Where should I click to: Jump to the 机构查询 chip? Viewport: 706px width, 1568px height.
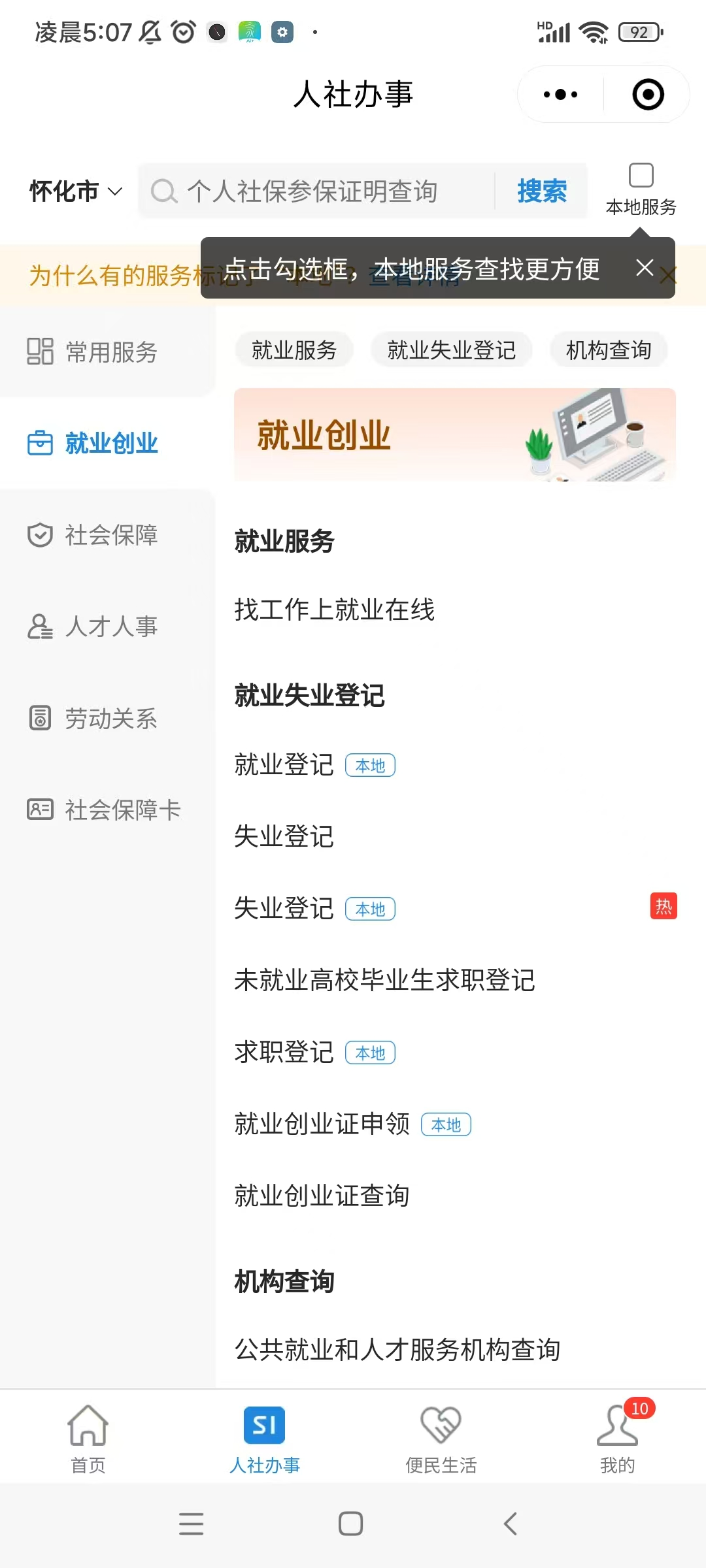point(608,350)
